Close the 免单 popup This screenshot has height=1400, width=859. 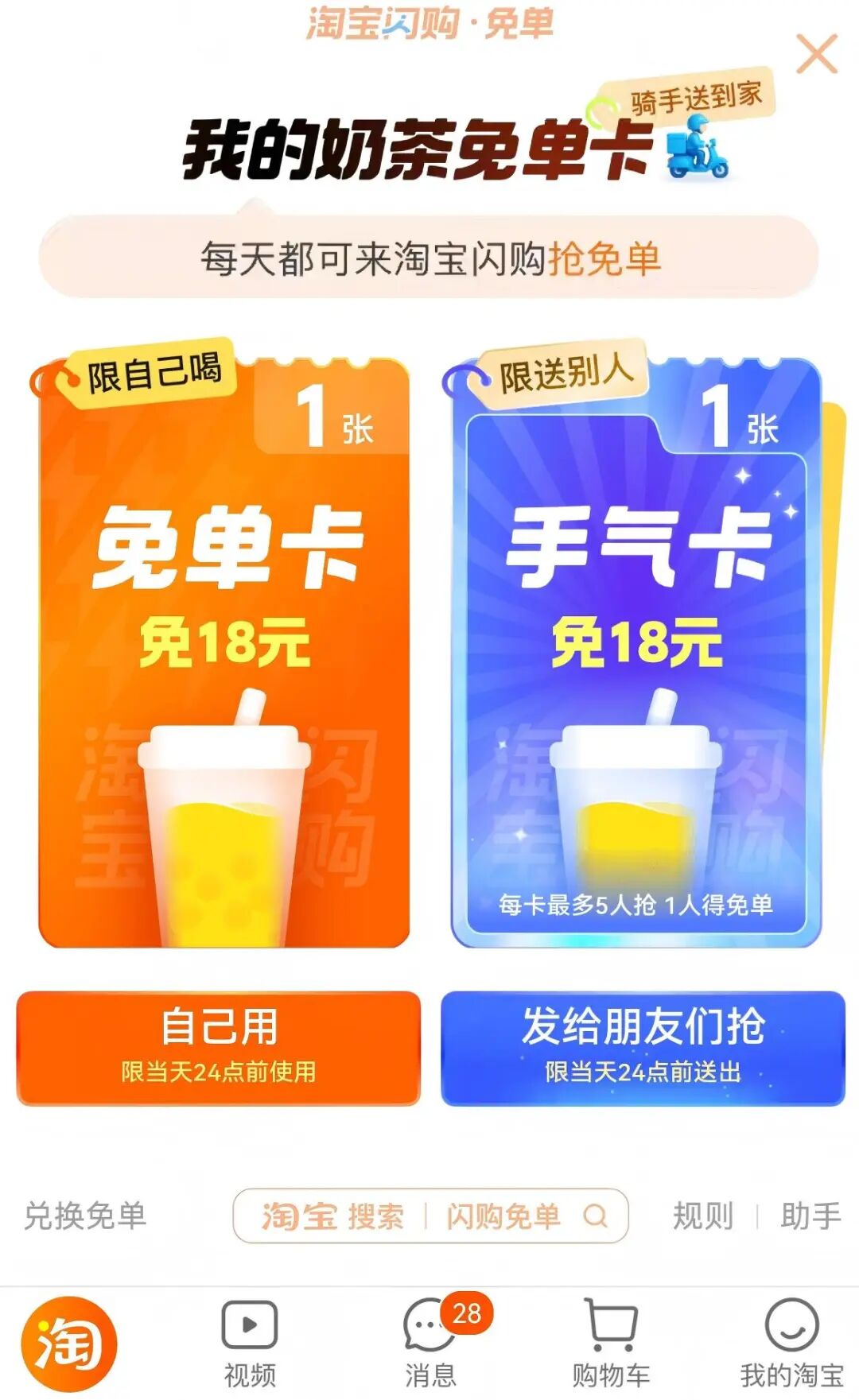click(x=817, y=54)
